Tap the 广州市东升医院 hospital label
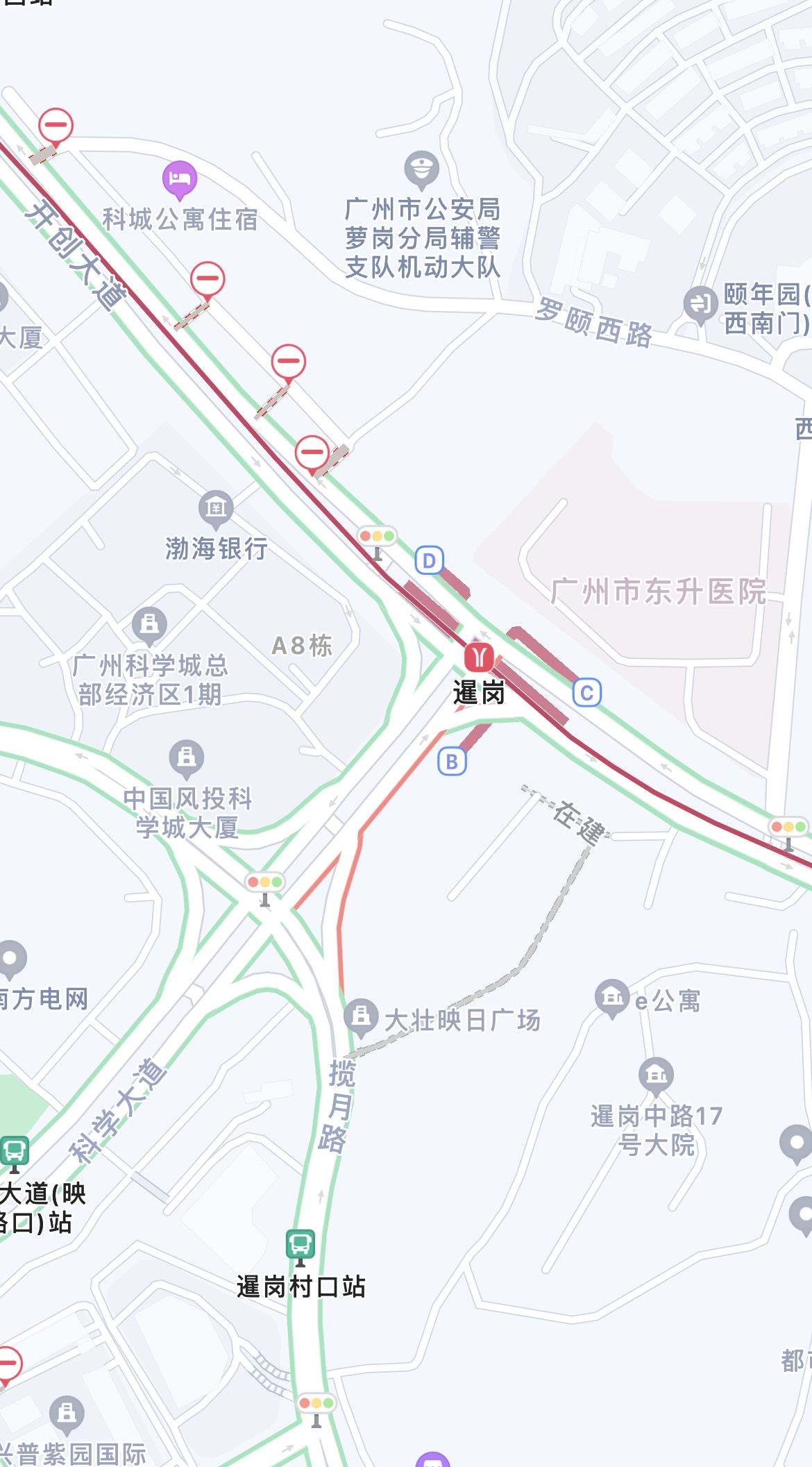The height and width of the screenshot is (1467, 812). (658, 592)
